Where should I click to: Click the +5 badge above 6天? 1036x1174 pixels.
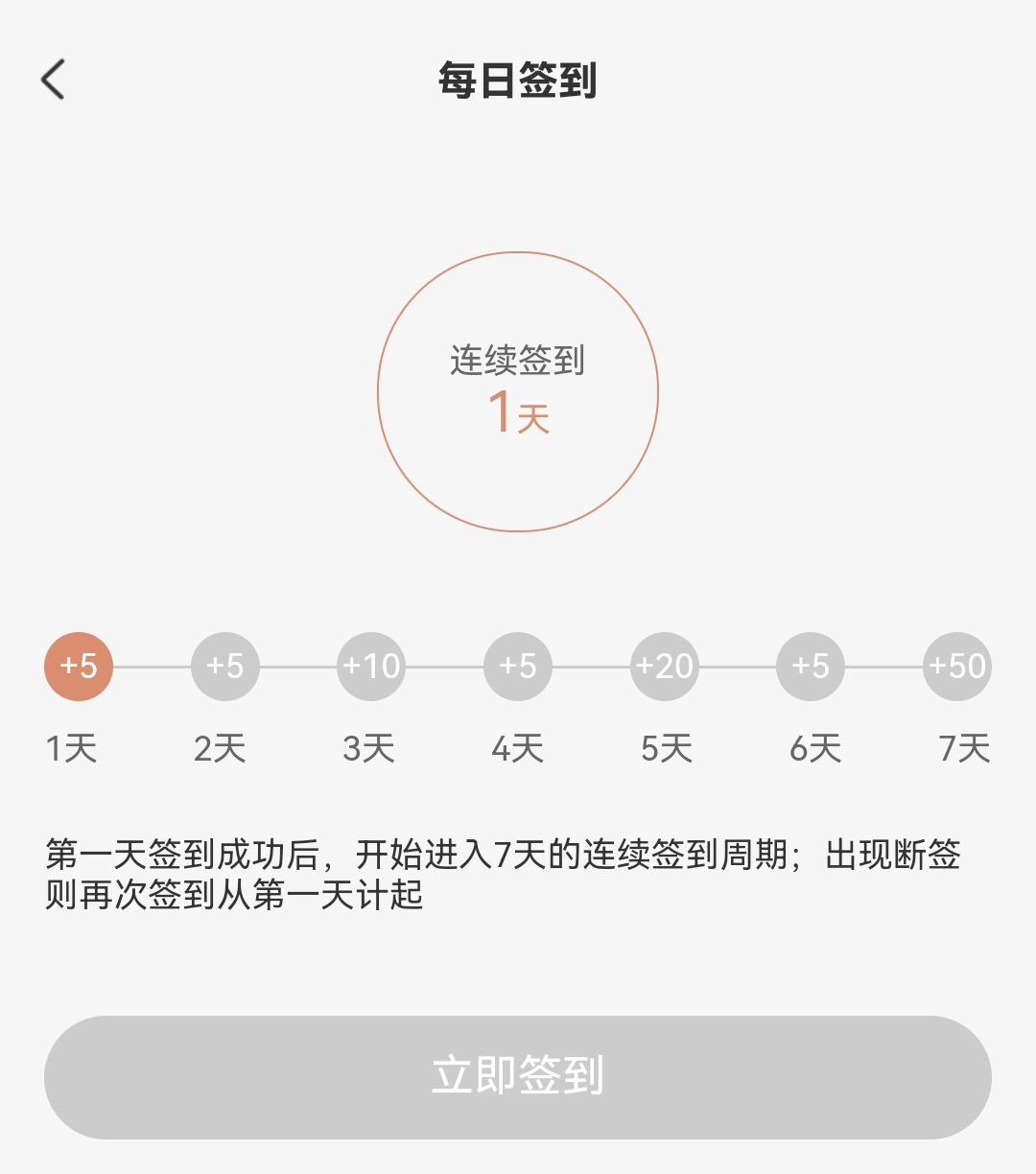click(811, 666)
